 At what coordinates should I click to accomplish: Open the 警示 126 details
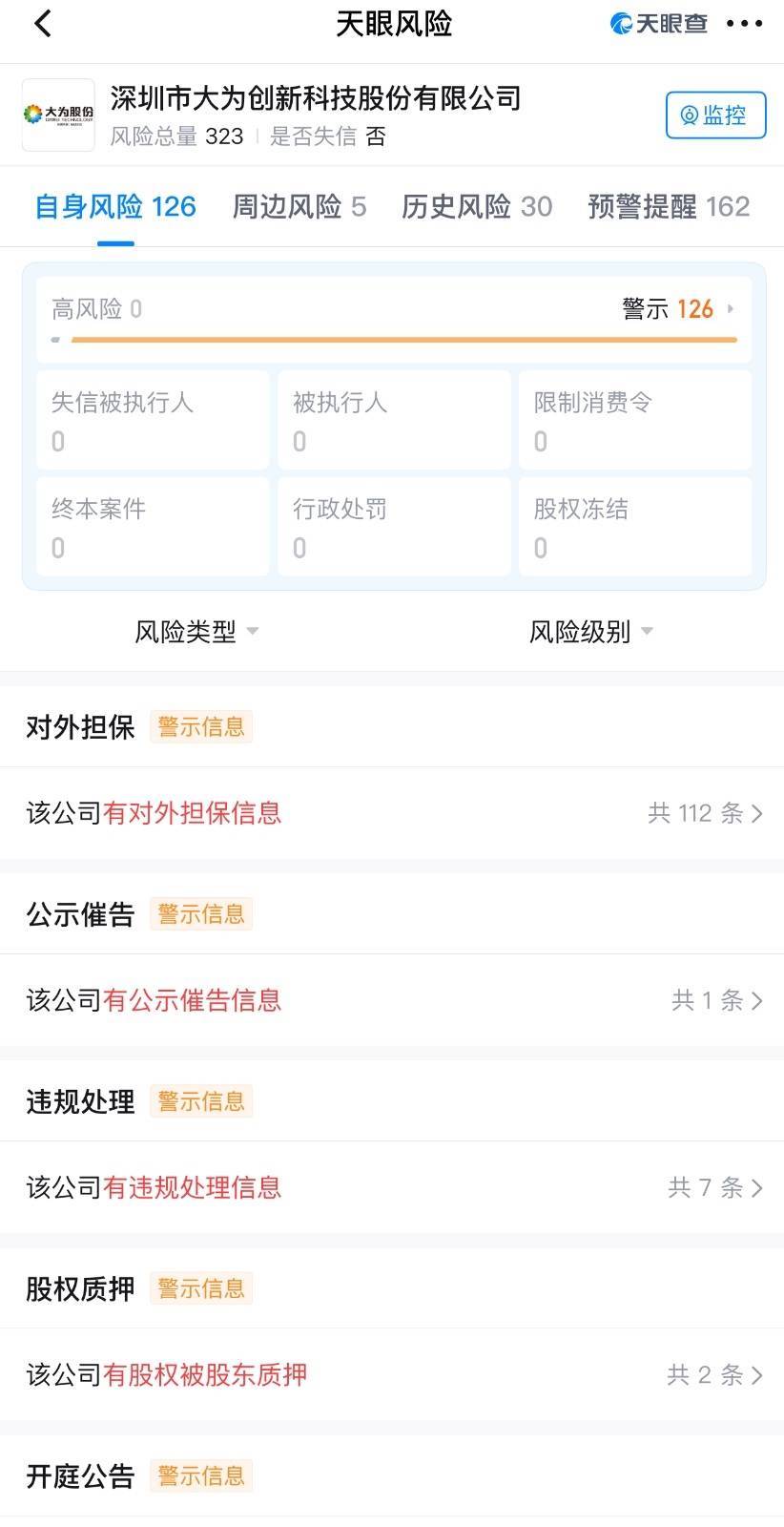coord(679,309)
